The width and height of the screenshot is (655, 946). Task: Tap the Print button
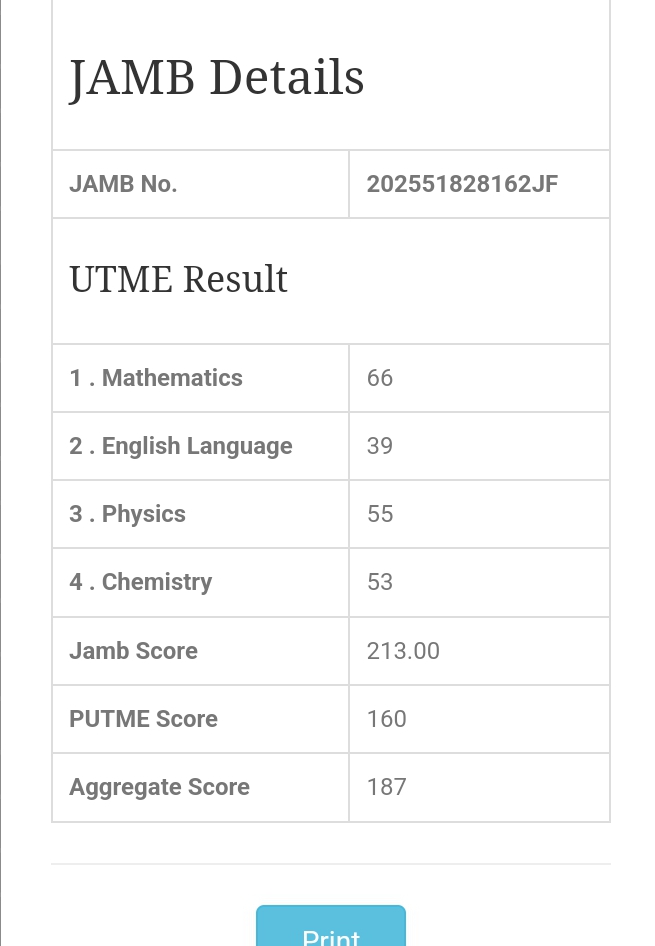[x=331, y=928]
